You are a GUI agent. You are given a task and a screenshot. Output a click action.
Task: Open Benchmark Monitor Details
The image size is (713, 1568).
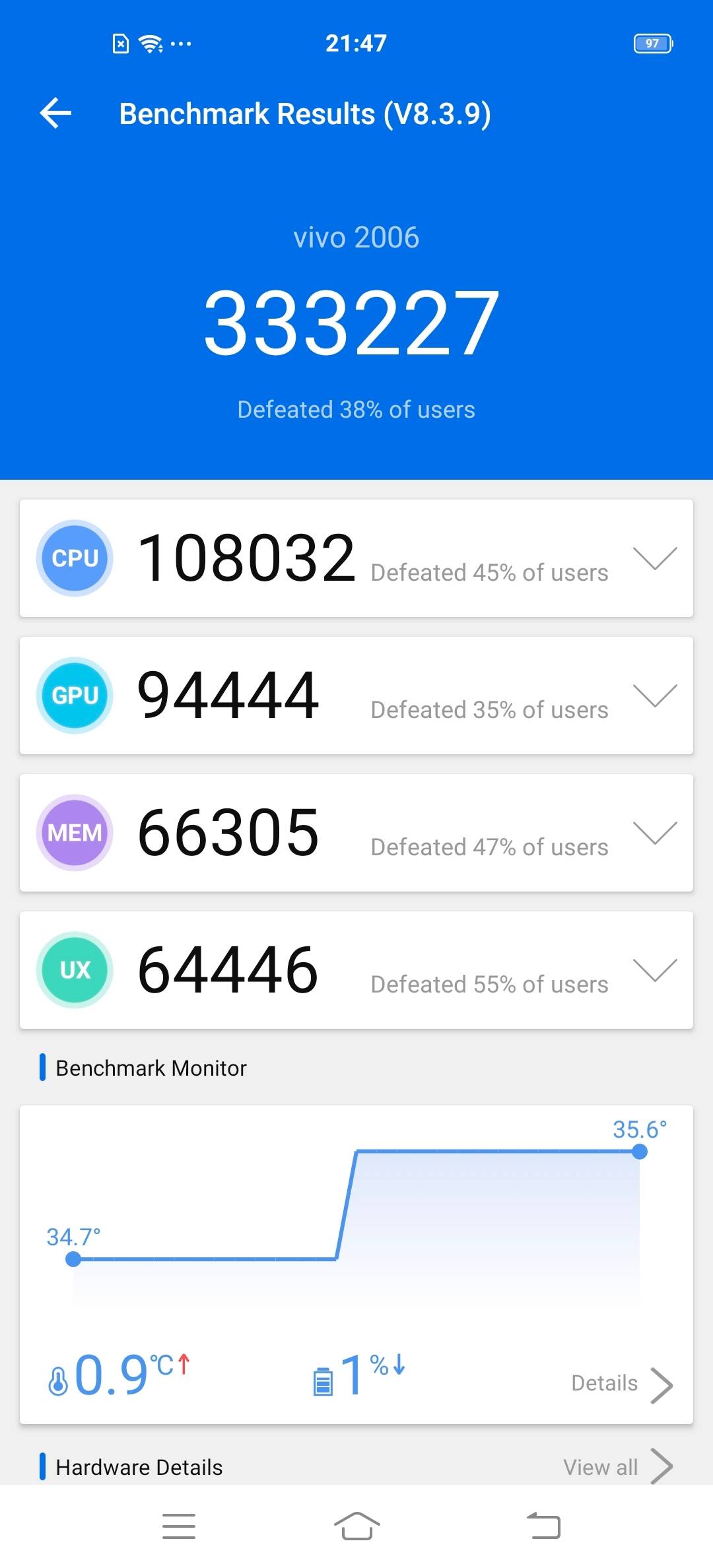[622, 1385]
